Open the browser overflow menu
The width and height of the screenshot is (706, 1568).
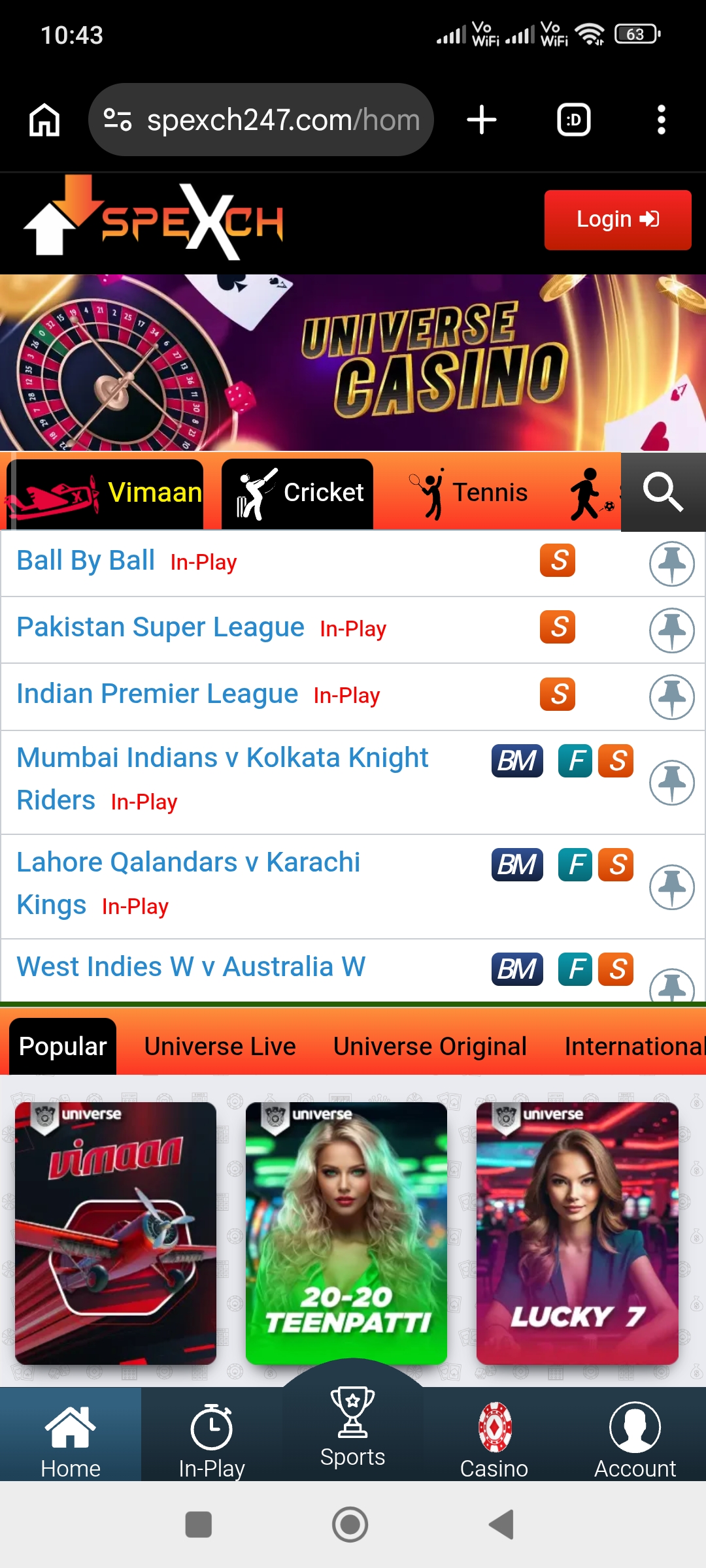point(661,120)
